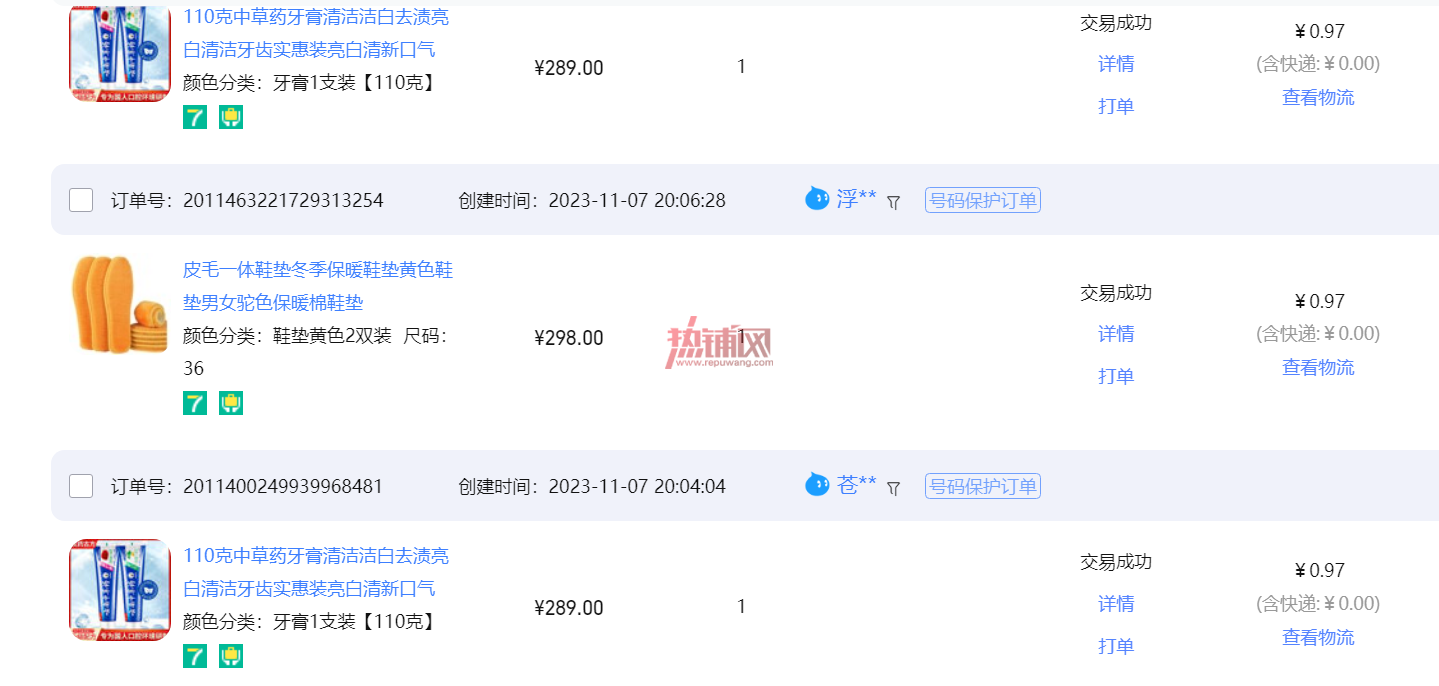Click 打单 for the 鞋垫 order
Image resolution: width=1439 pixels, height=686 pixels.
point(1116,376)
